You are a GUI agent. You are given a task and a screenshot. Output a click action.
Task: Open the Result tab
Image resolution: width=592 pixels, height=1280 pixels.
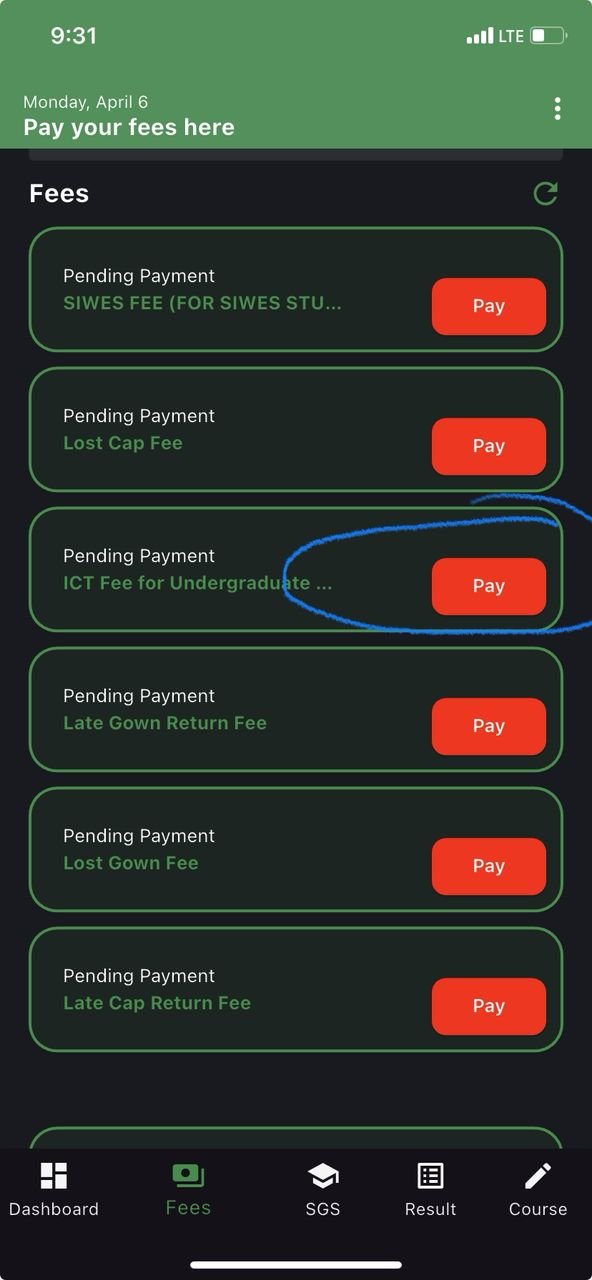coord(431,1190)
